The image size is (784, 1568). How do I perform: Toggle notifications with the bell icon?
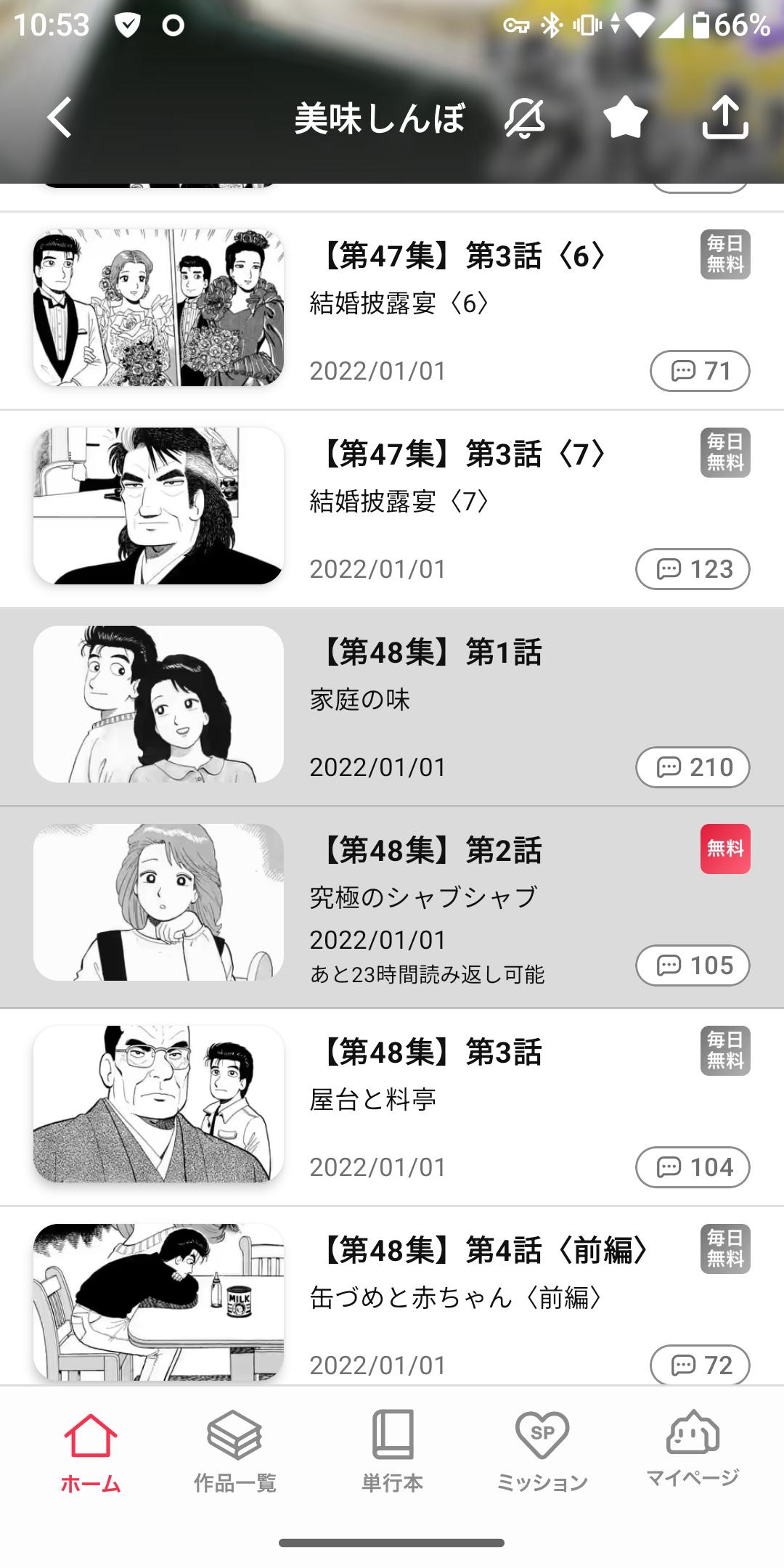(x=524, y=118)
